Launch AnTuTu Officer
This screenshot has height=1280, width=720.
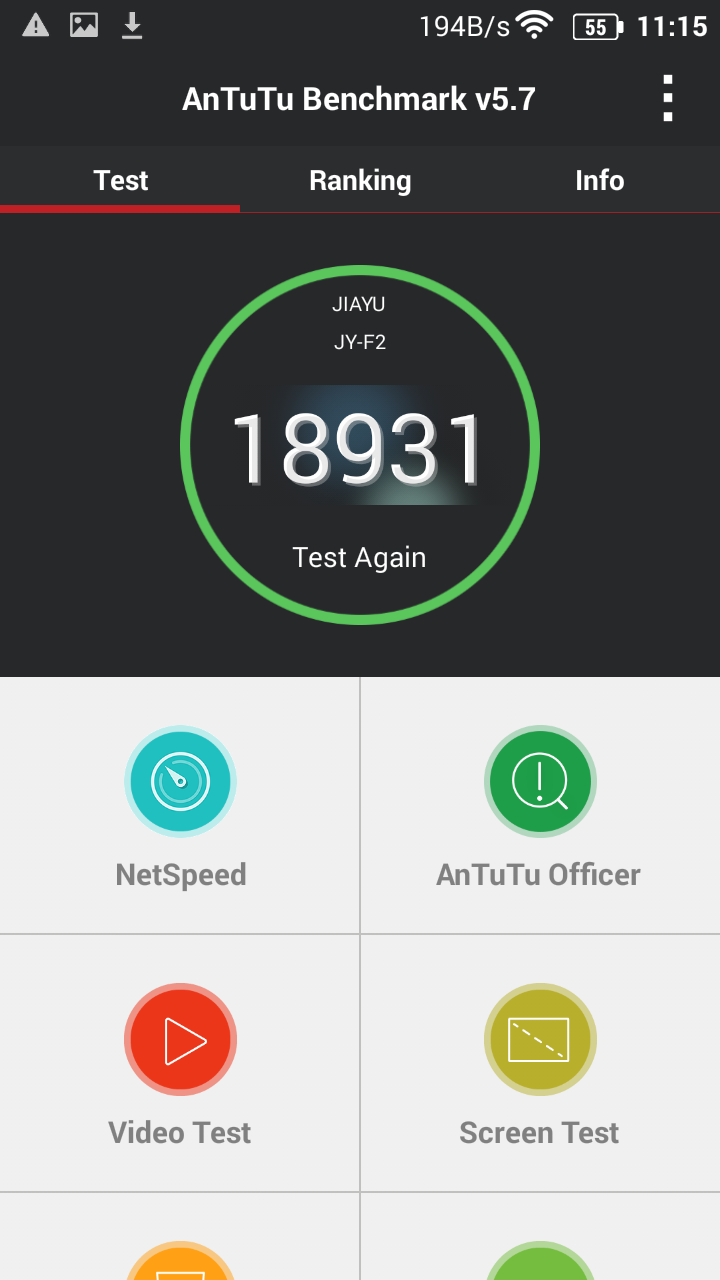click(x=540, y=805)
